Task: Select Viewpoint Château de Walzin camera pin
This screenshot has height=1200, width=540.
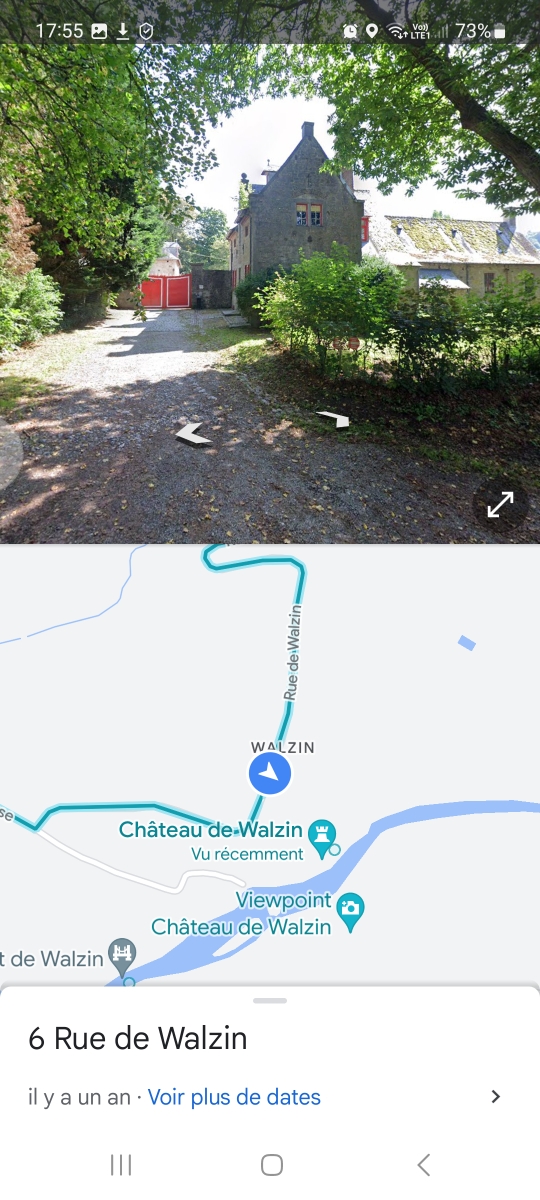Action: point(350,912)
